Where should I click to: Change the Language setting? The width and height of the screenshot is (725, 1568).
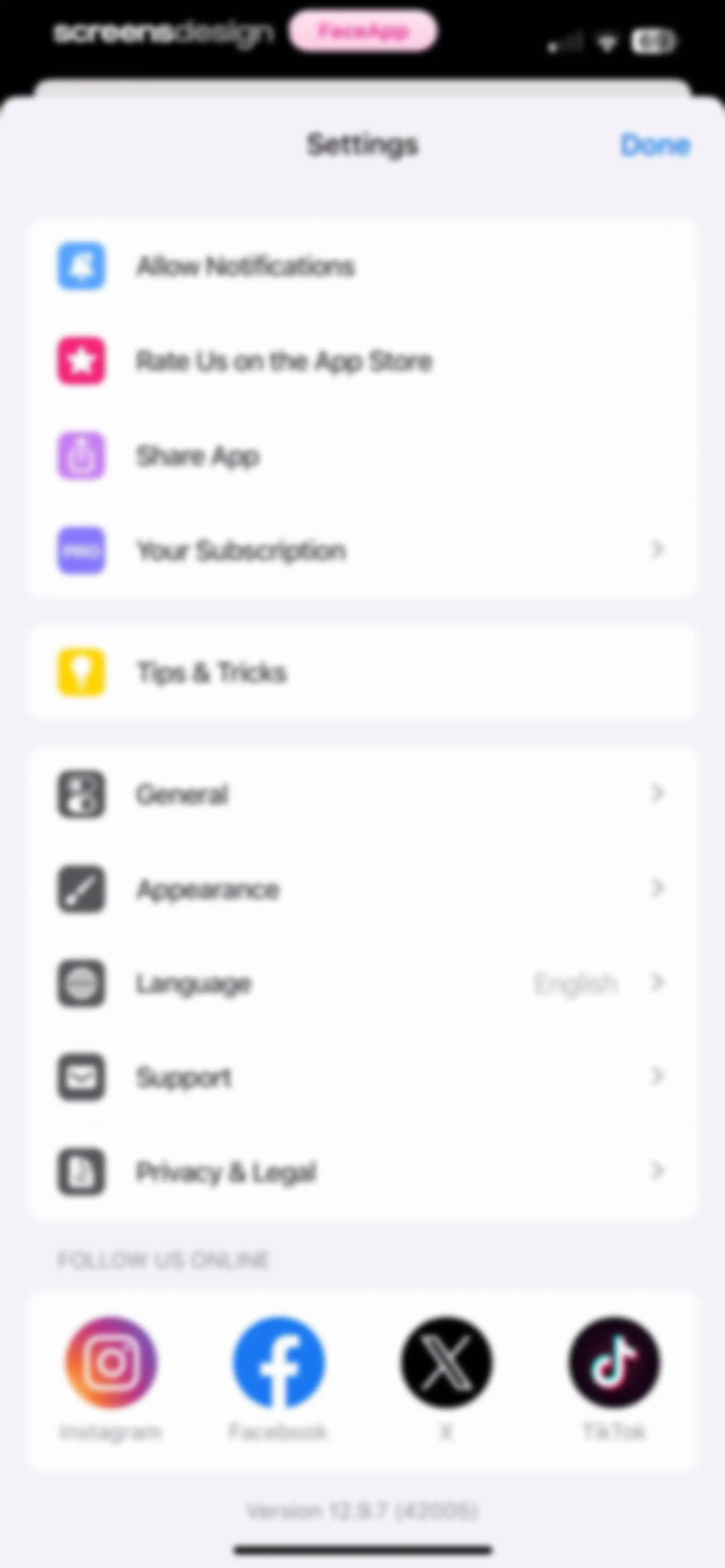362,983
